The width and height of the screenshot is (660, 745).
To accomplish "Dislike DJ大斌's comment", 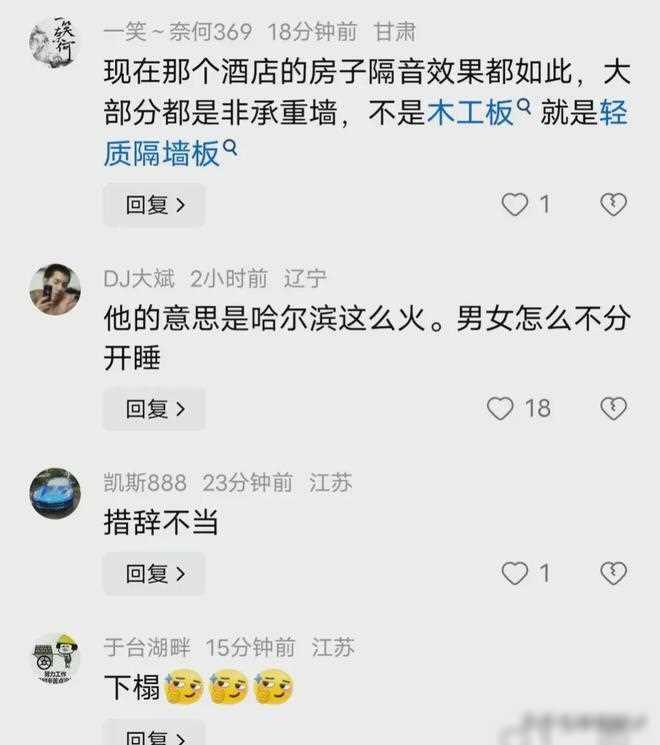I will pyautogui.click(x=613, y=408).
